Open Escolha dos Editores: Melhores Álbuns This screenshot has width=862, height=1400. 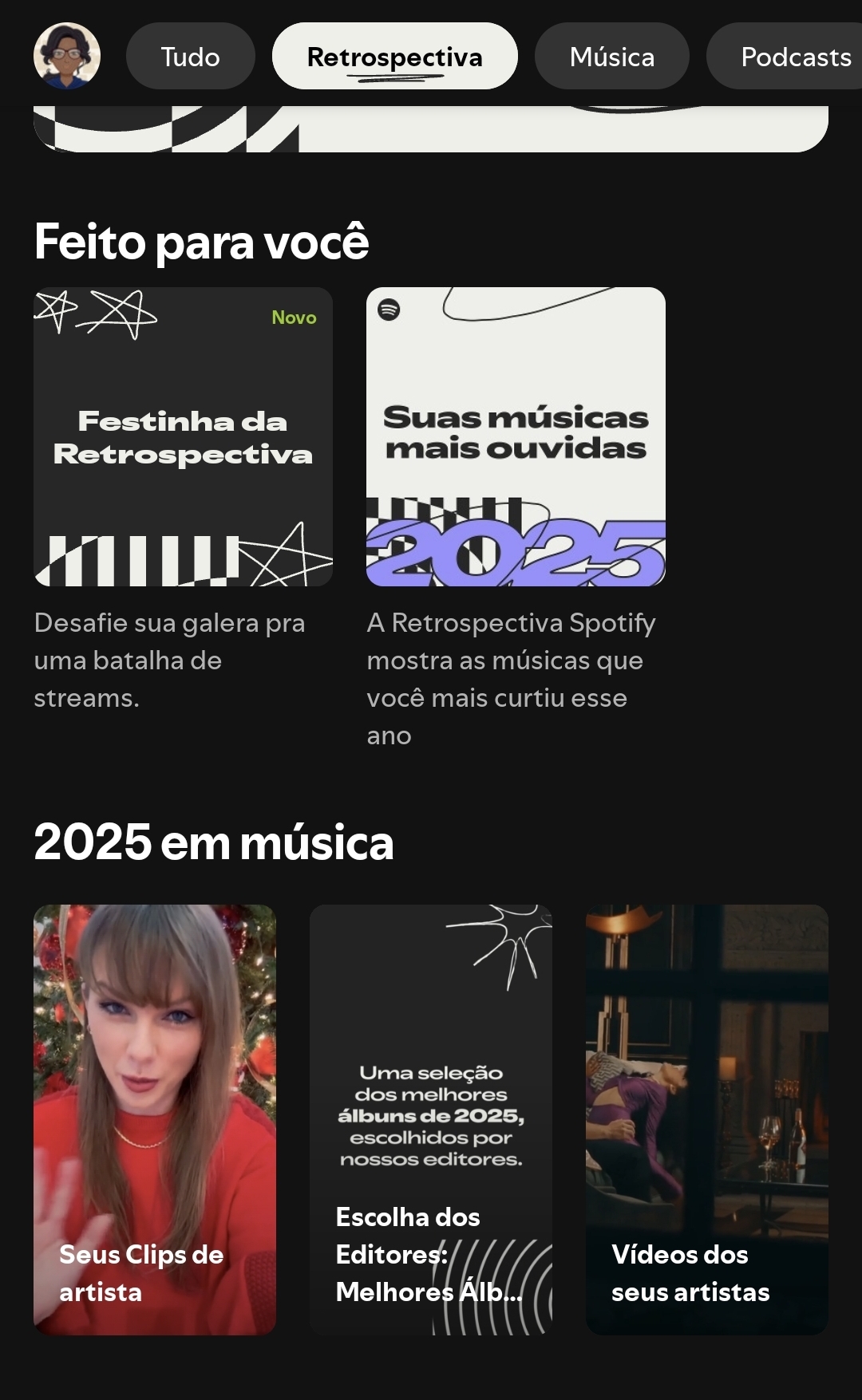click(x=431, y=1118)
